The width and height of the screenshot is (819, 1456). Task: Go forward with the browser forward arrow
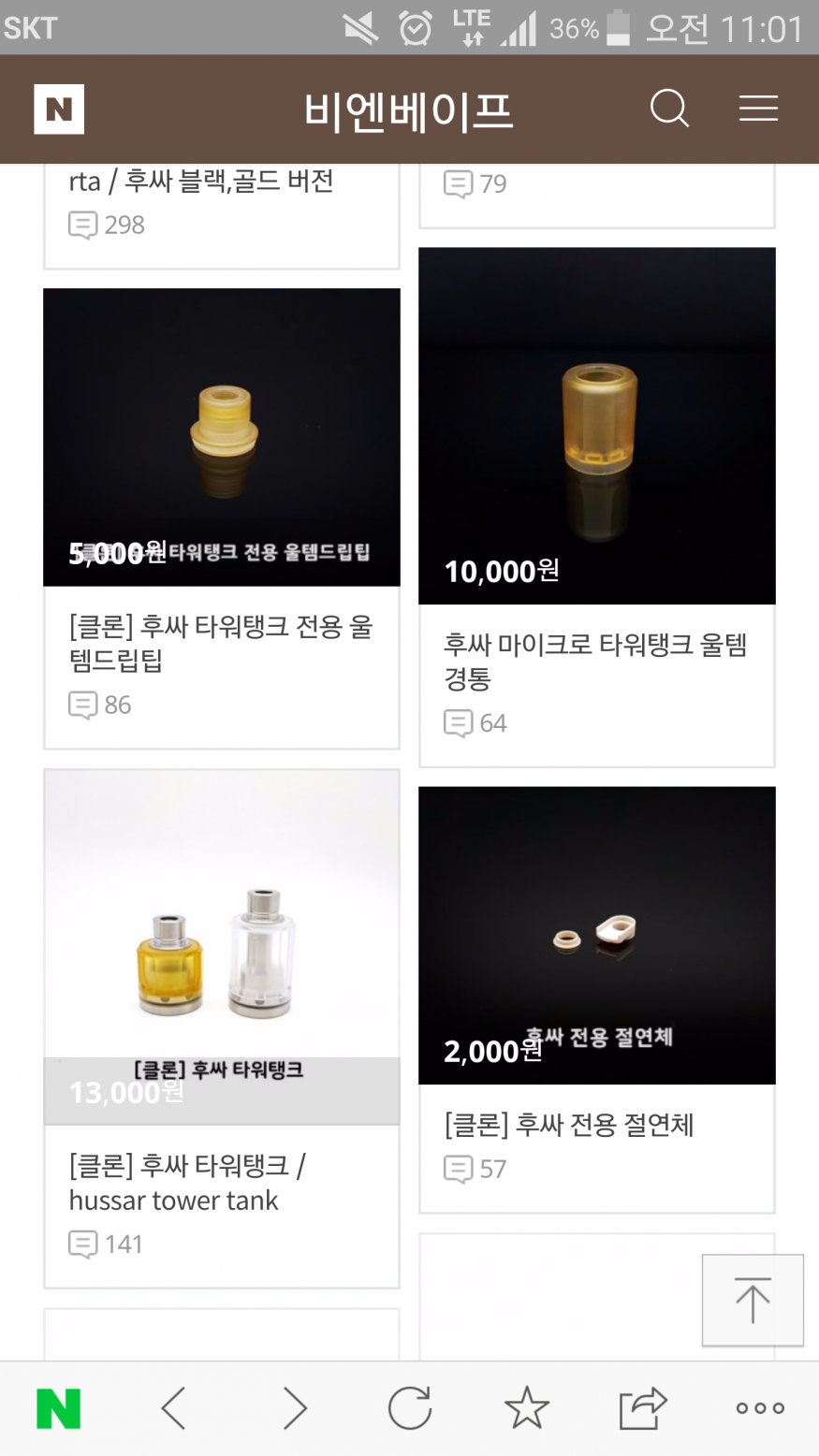(294, 1408)
